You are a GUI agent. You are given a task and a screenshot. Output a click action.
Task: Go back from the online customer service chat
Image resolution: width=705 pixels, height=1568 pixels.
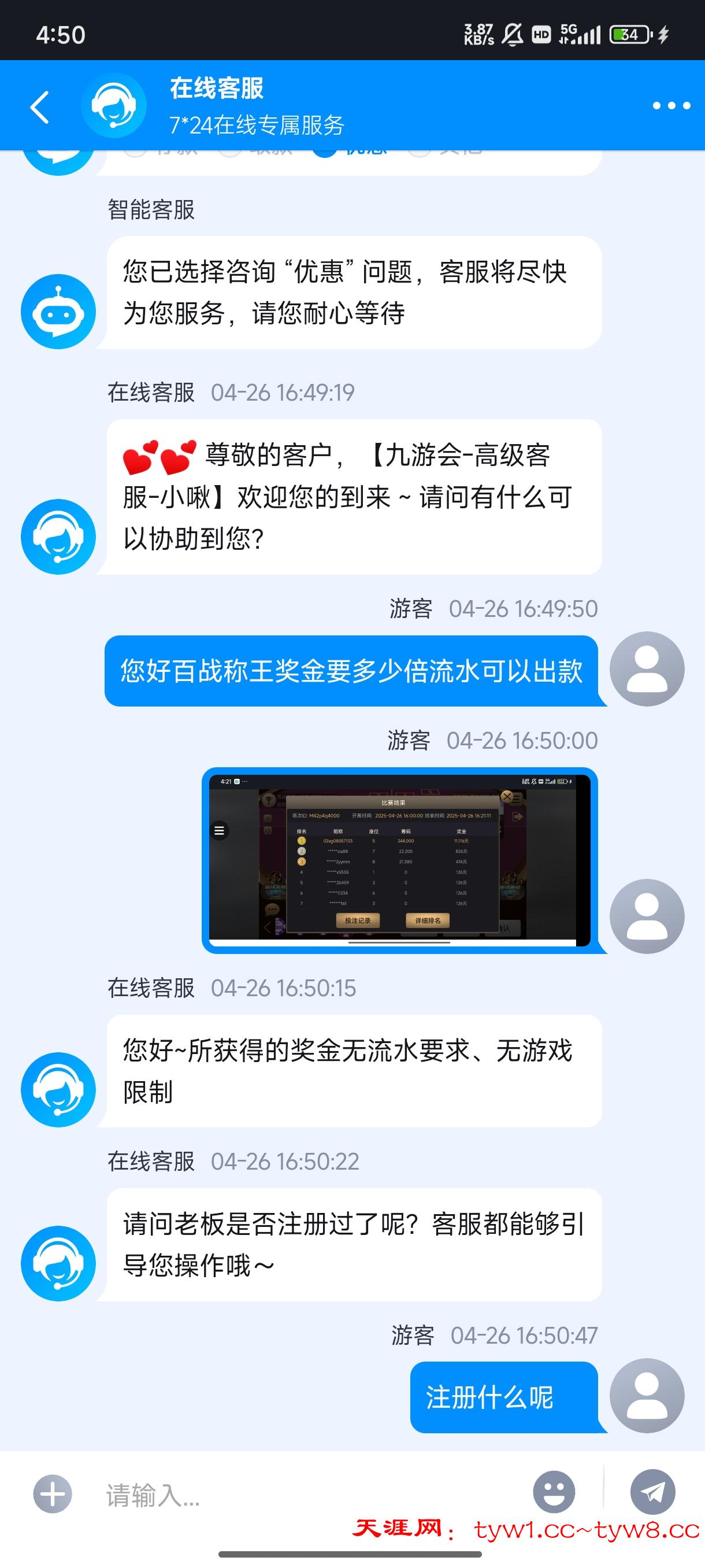tap(40, 106)
